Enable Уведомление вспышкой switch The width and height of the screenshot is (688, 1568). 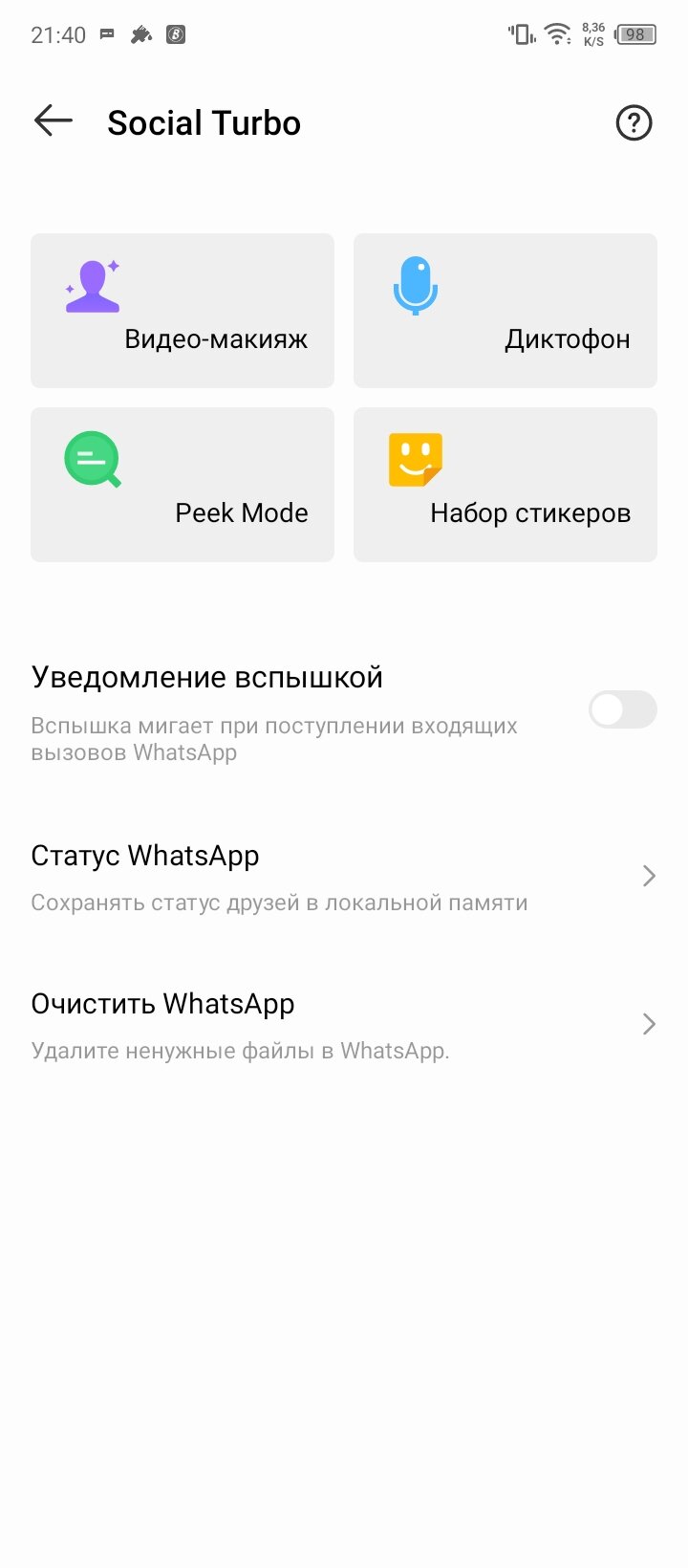point(622,709)
